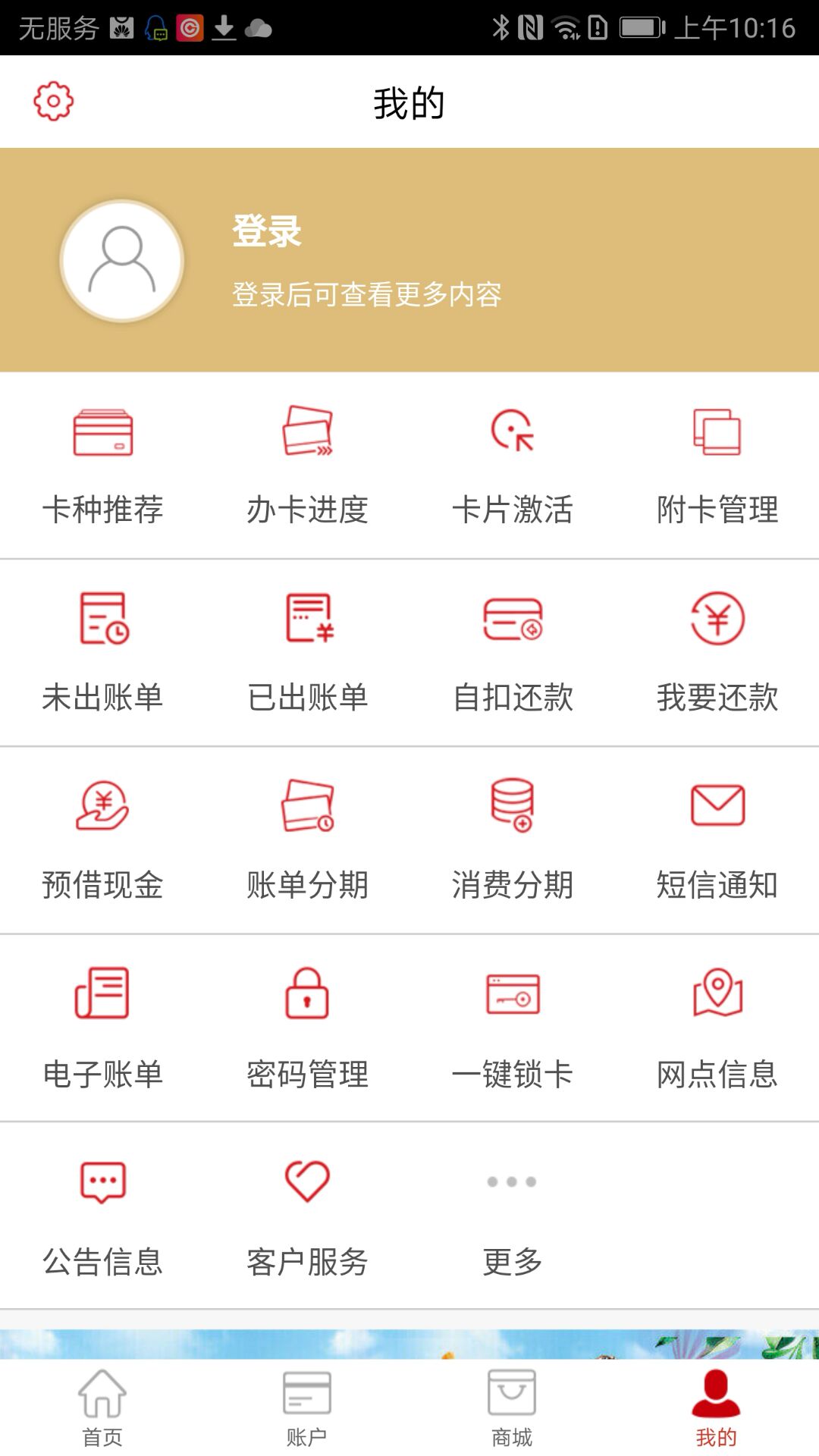819x1456 pixels.
Task: Open 短信通知 SMS notifications
Action: point(717,840)
